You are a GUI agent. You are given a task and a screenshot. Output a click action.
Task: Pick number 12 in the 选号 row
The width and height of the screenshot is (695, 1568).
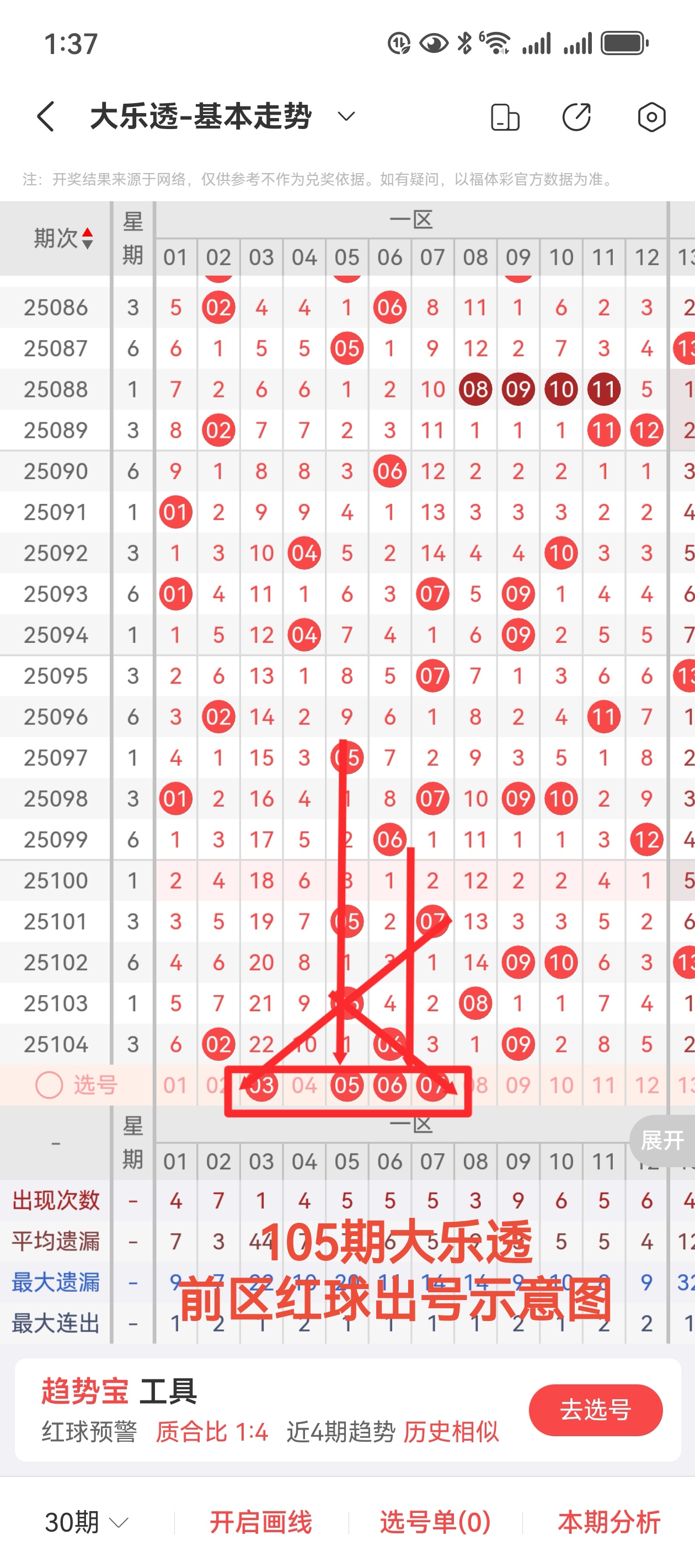coord(646,1085)
